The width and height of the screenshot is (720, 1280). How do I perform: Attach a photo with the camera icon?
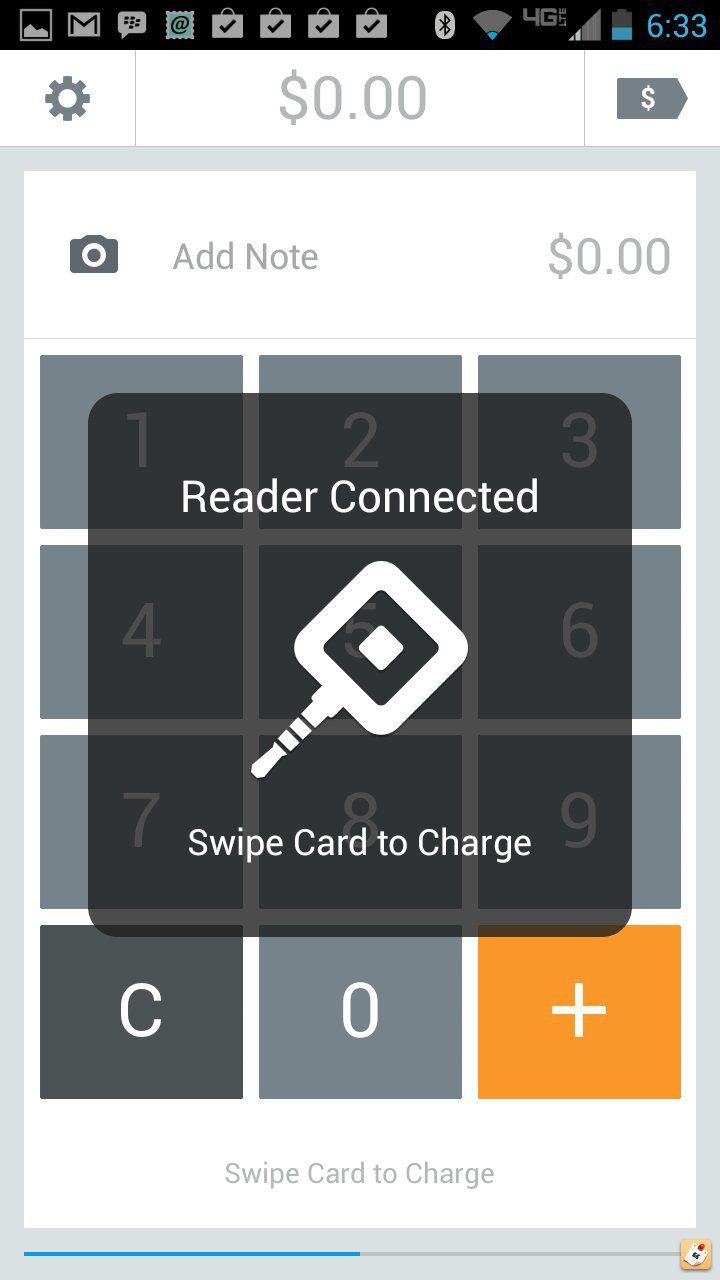[94, 256]
